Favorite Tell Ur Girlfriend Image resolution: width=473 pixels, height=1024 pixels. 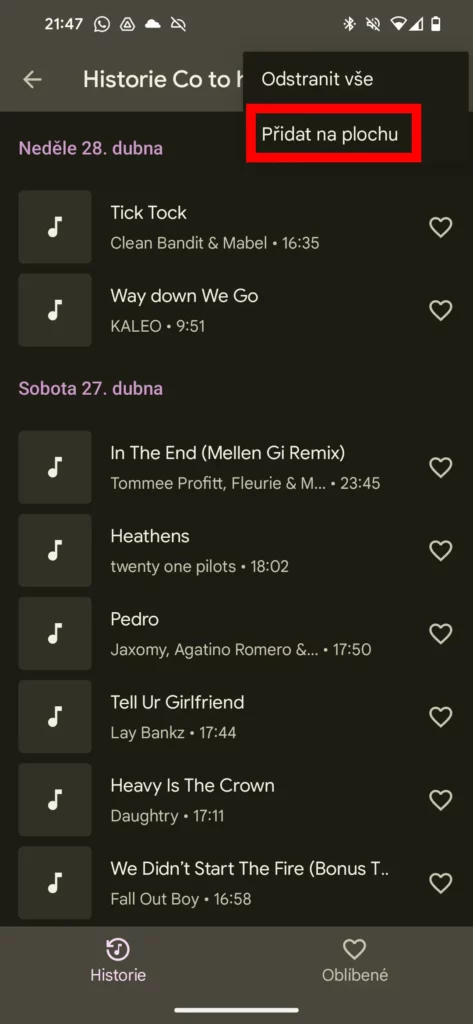[440, 717]
